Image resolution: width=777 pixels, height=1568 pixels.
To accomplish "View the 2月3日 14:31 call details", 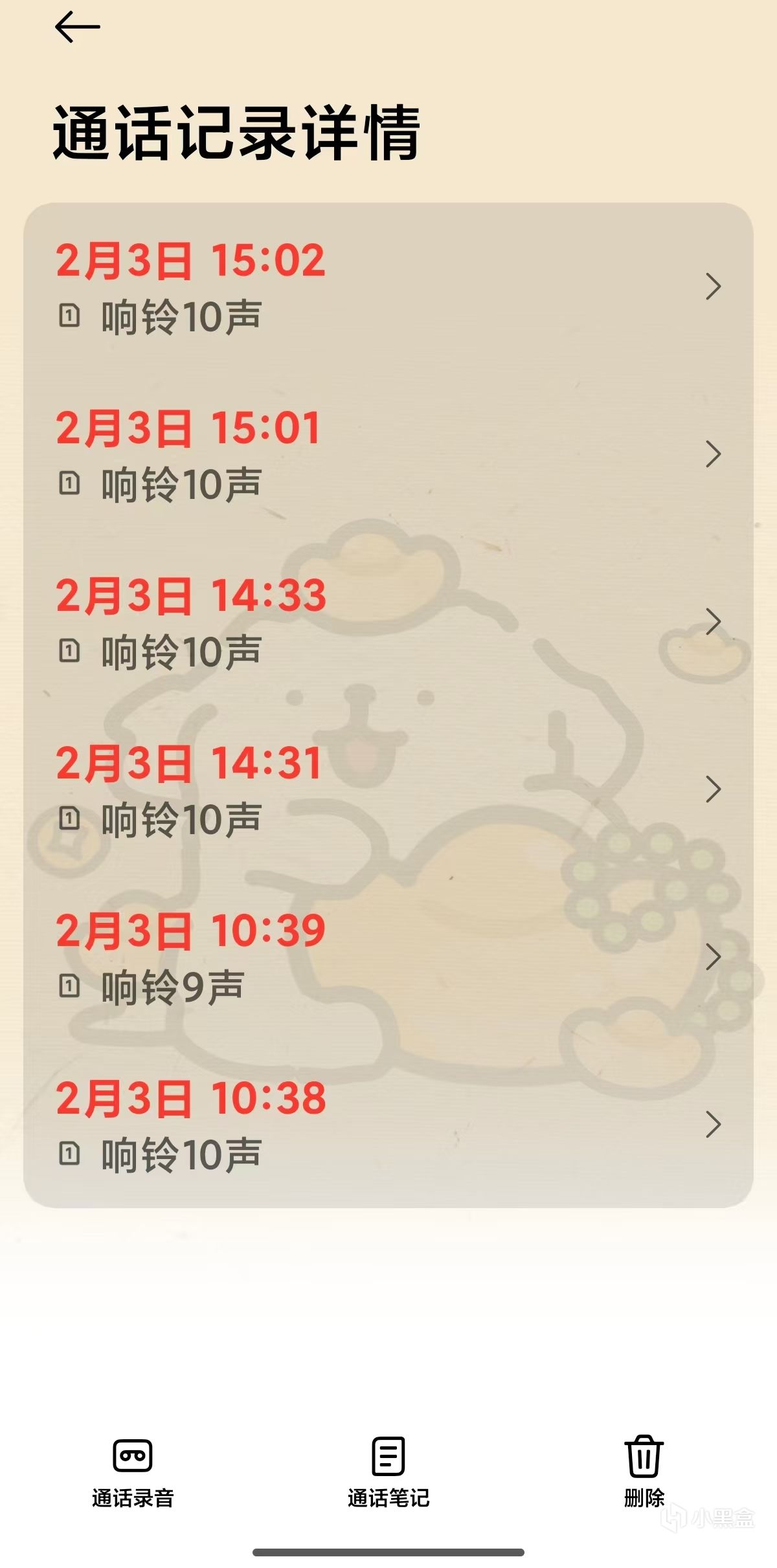I will click(387, 790).
